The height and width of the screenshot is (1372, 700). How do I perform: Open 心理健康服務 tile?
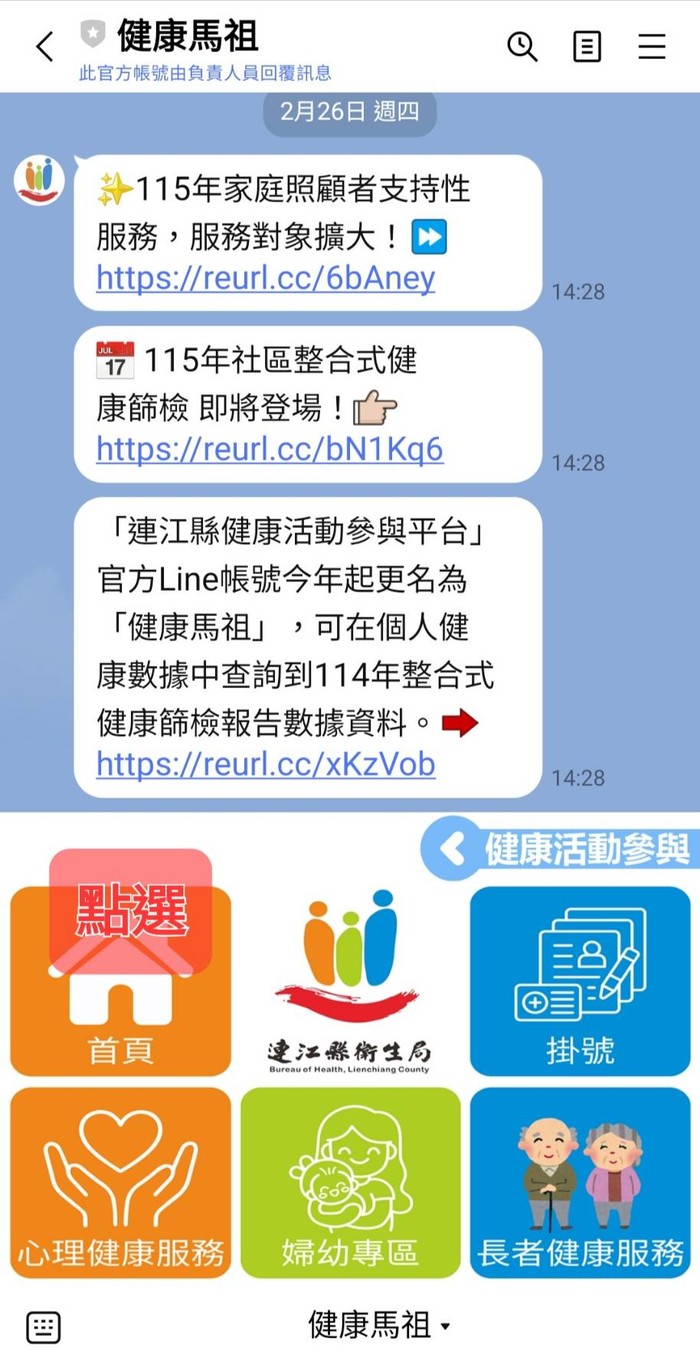click(120, 1183)
